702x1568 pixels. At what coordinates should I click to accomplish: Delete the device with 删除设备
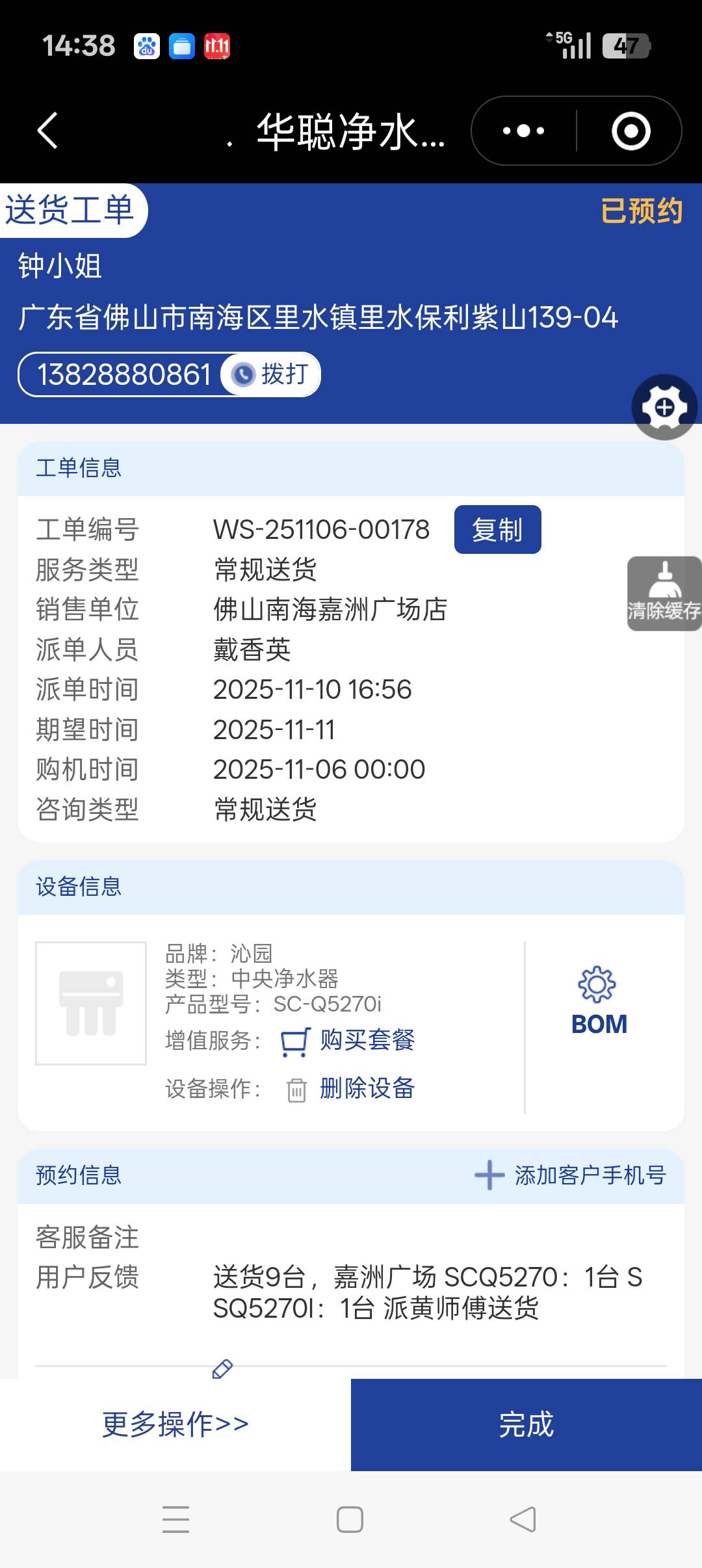click(x=351, y=1088)
